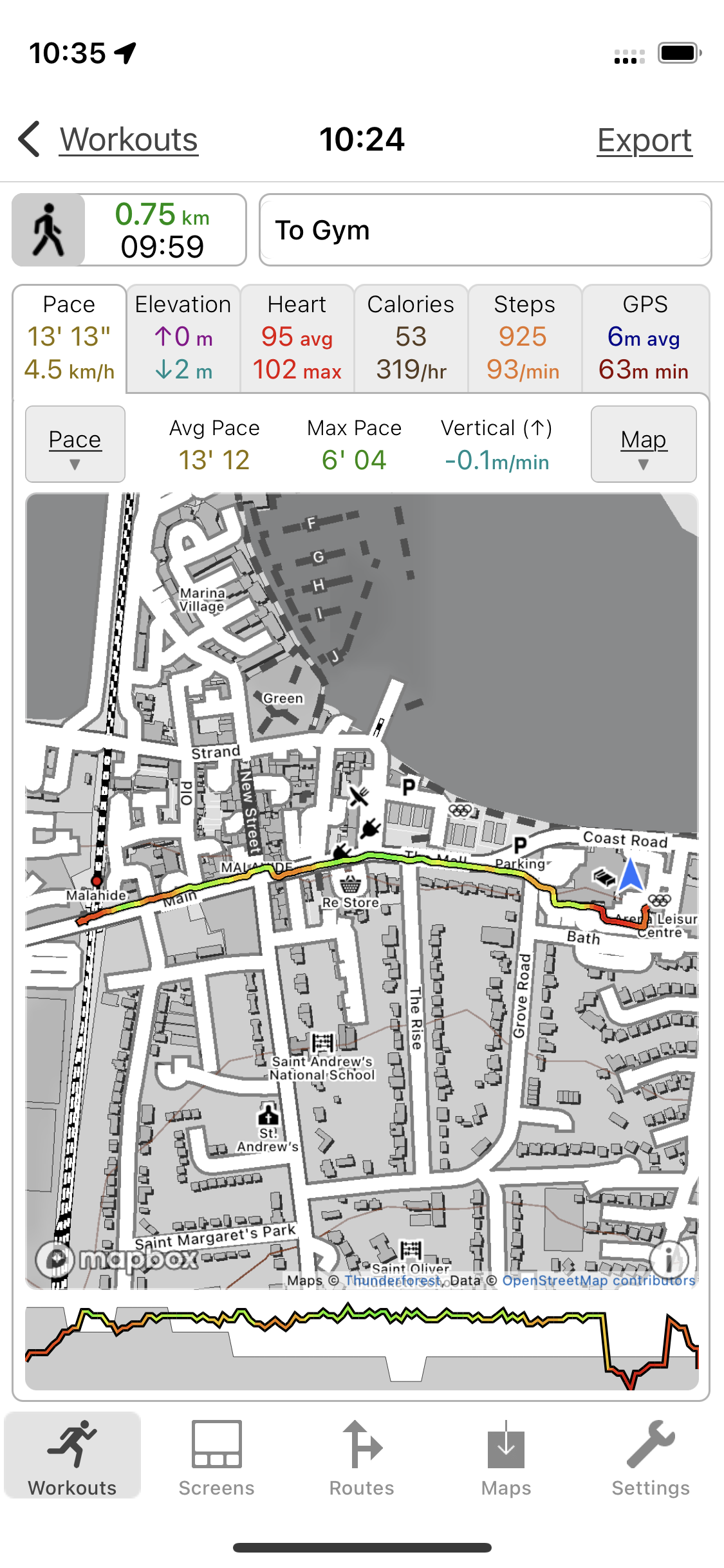Switch to the Screens tab
The height and width of the screenshot is (1568, 724).
click(217, 1459)
